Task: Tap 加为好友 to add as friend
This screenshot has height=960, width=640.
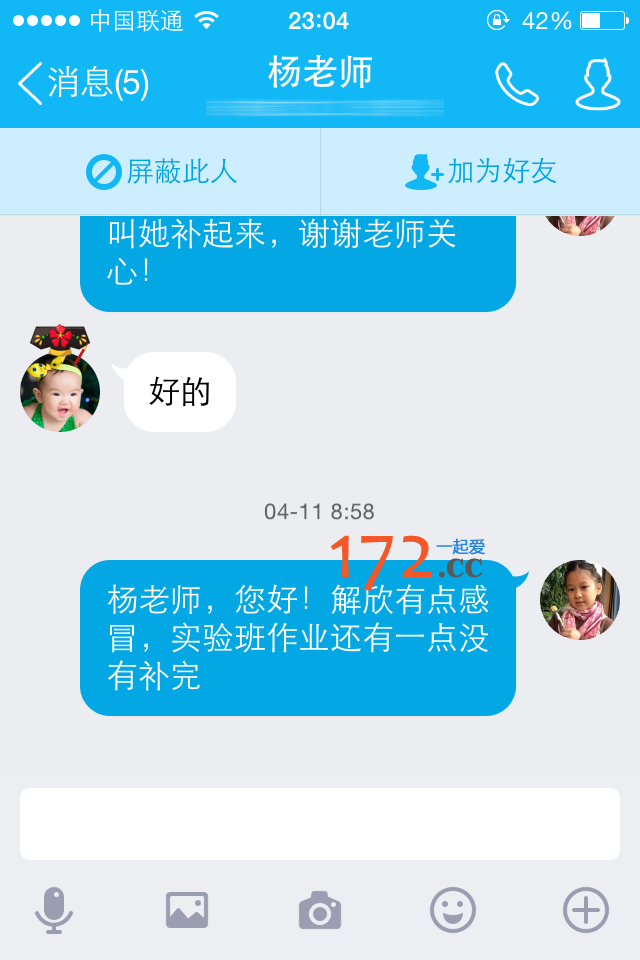Action: (x=481, y=172)
